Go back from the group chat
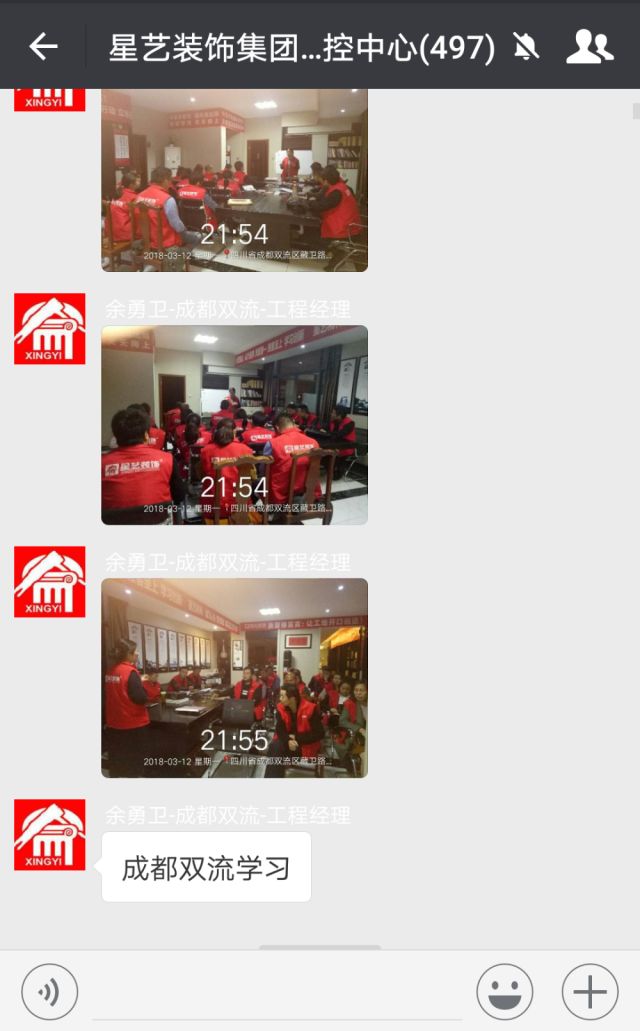Viewport: 640px width, 1031px height. pos(43,46)
